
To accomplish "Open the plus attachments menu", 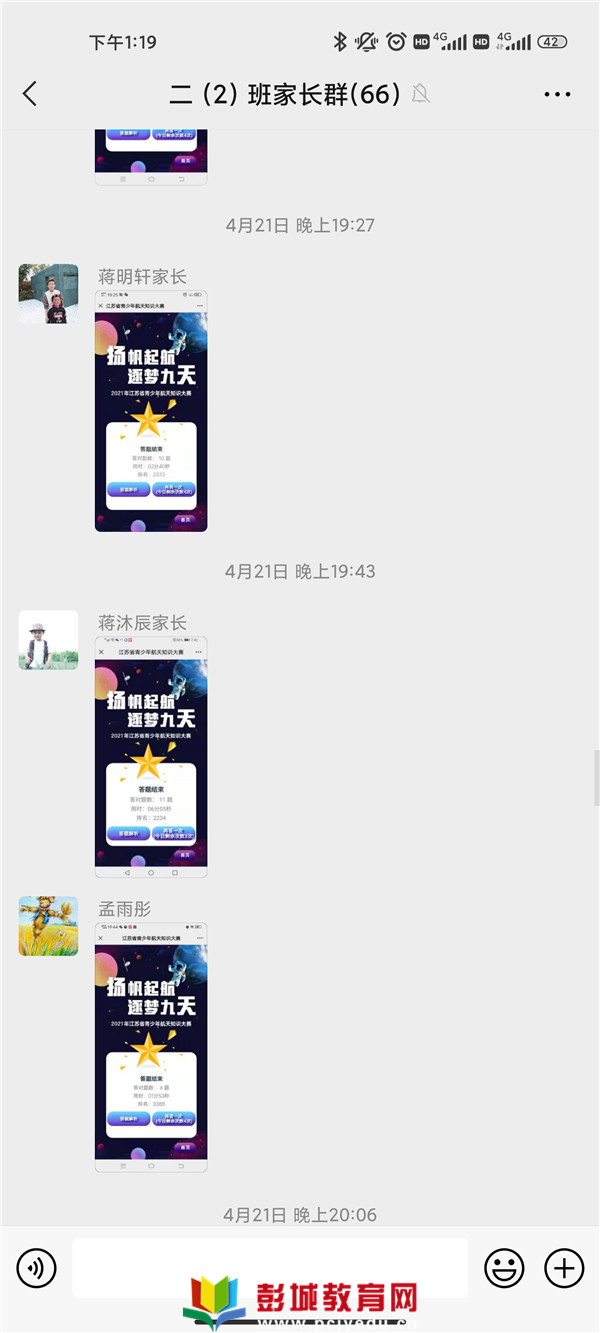I will [x=564, y=1269].
